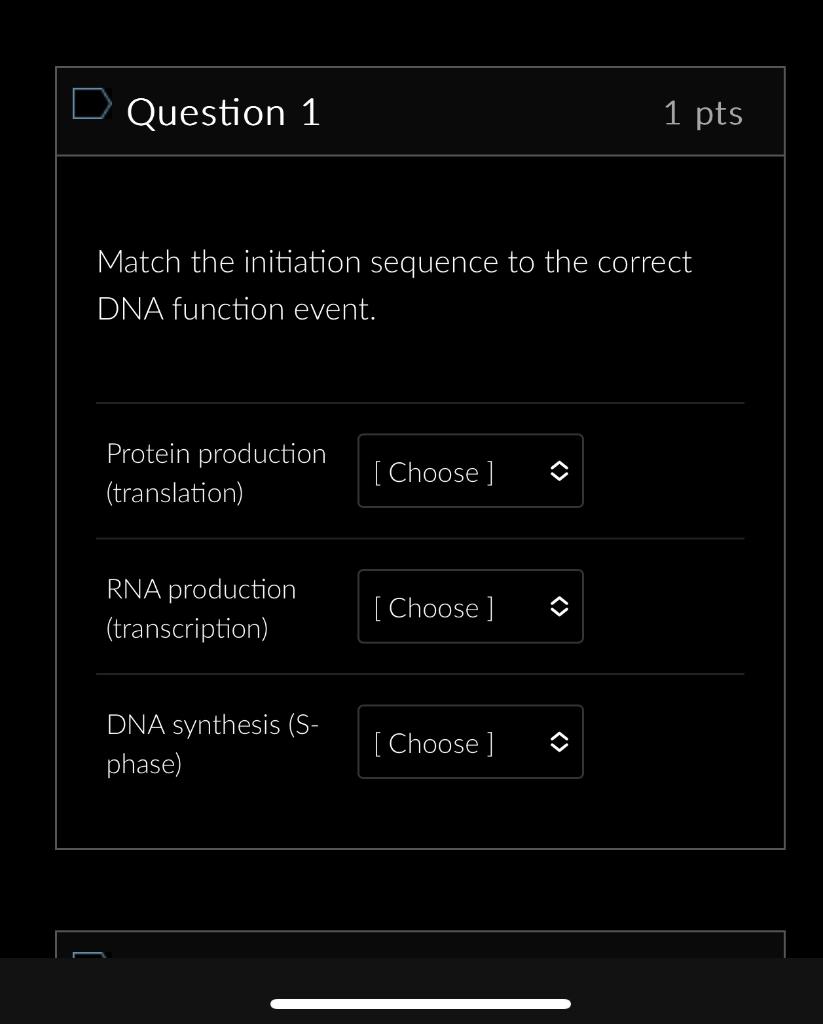Click the RNA production (transcription) text label

point(201,608)
